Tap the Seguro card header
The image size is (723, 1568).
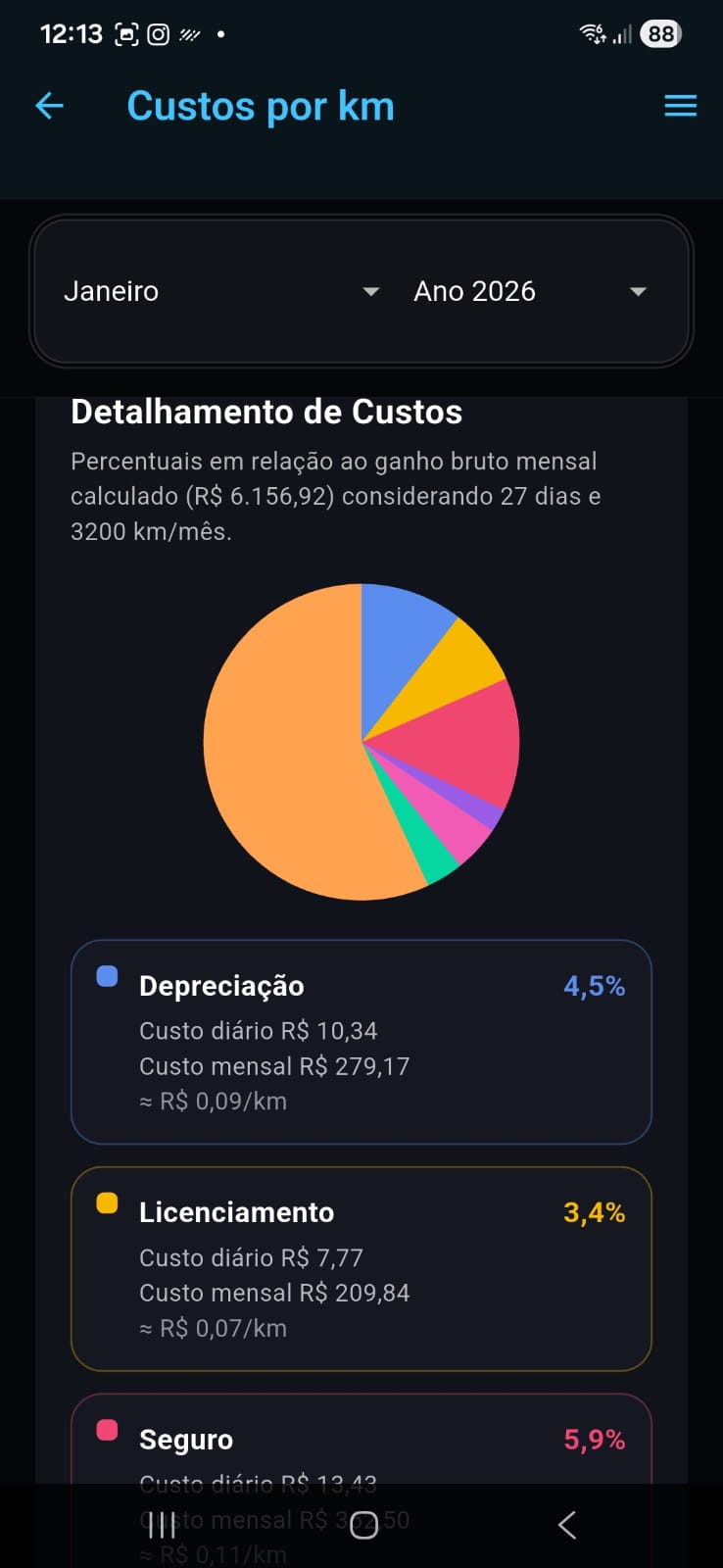186,1439
